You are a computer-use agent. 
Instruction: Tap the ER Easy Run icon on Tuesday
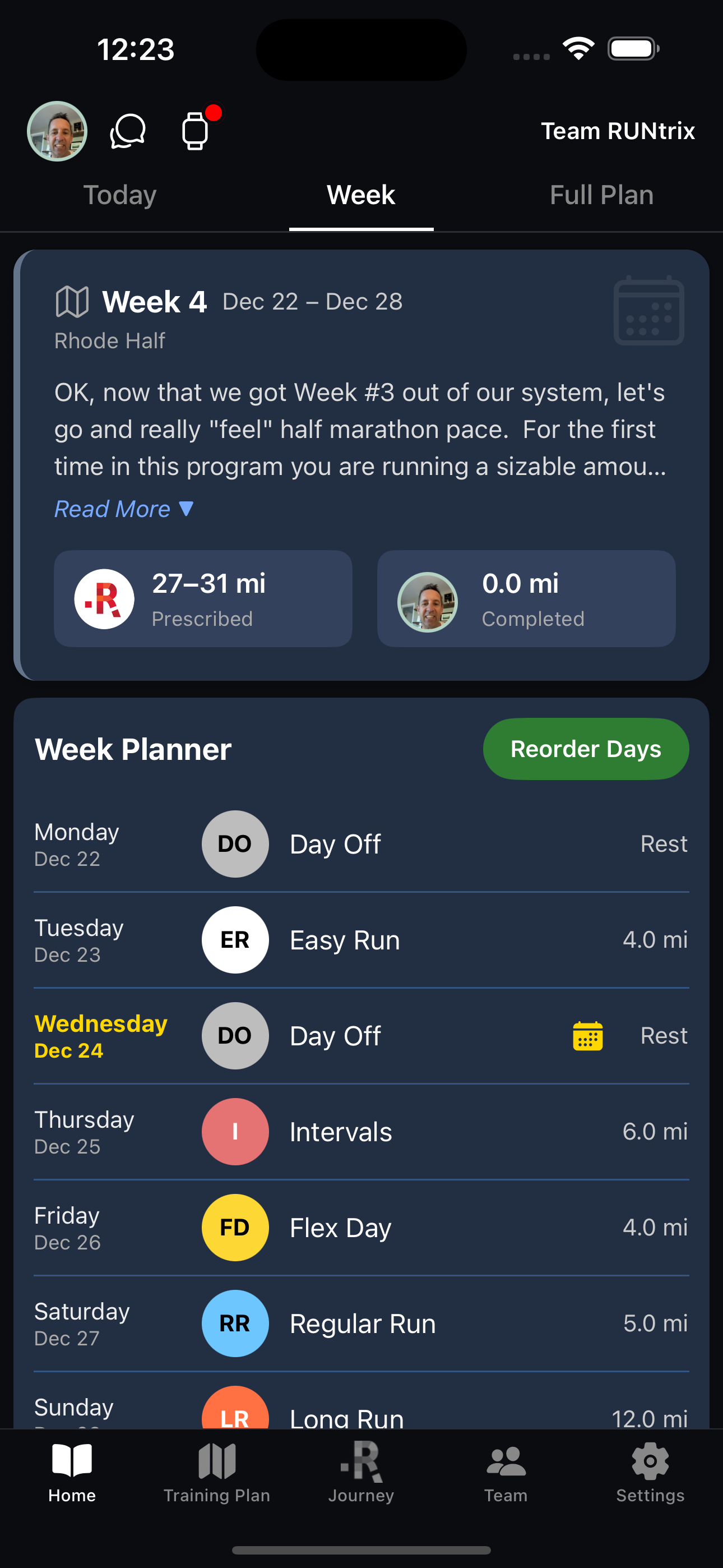[235, 940]
